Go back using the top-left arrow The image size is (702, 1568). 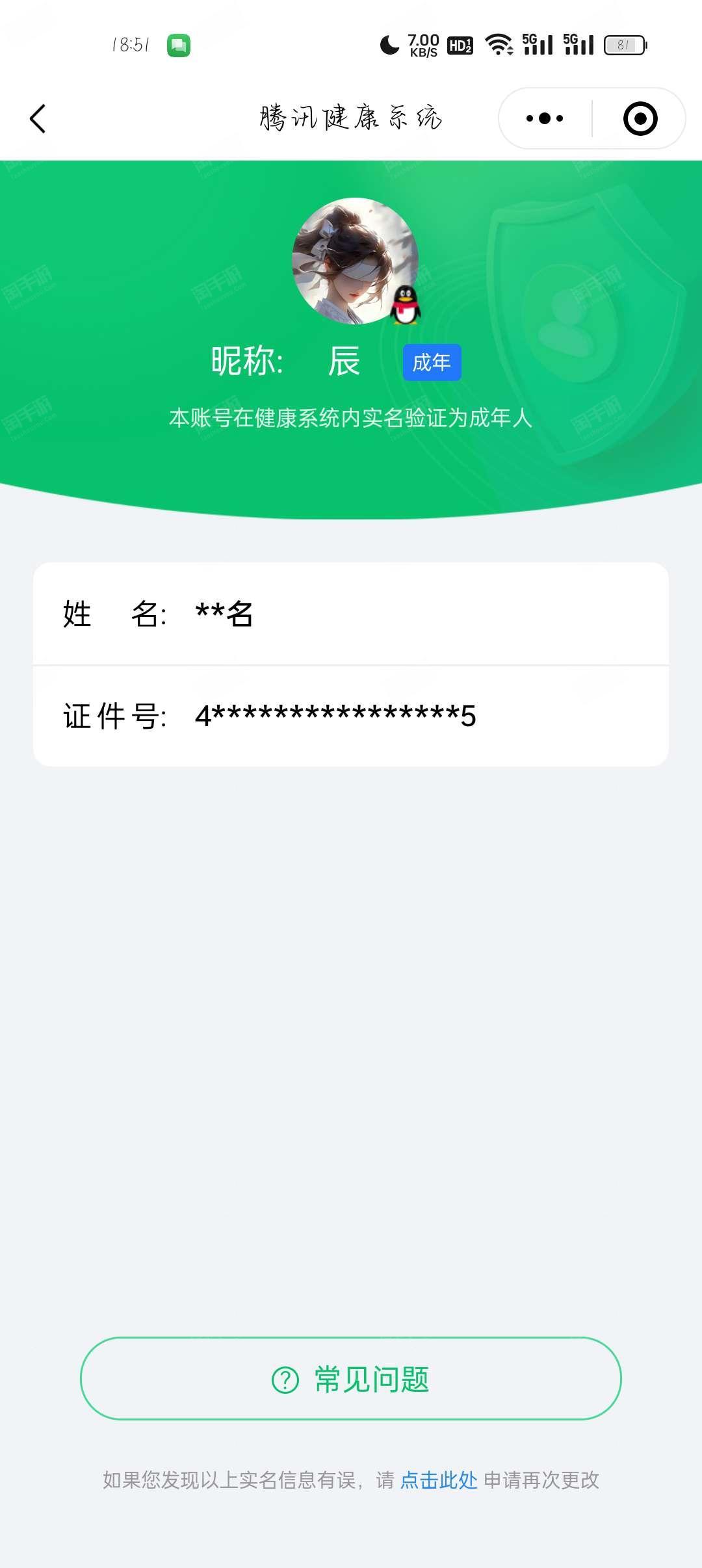[38, 119]
